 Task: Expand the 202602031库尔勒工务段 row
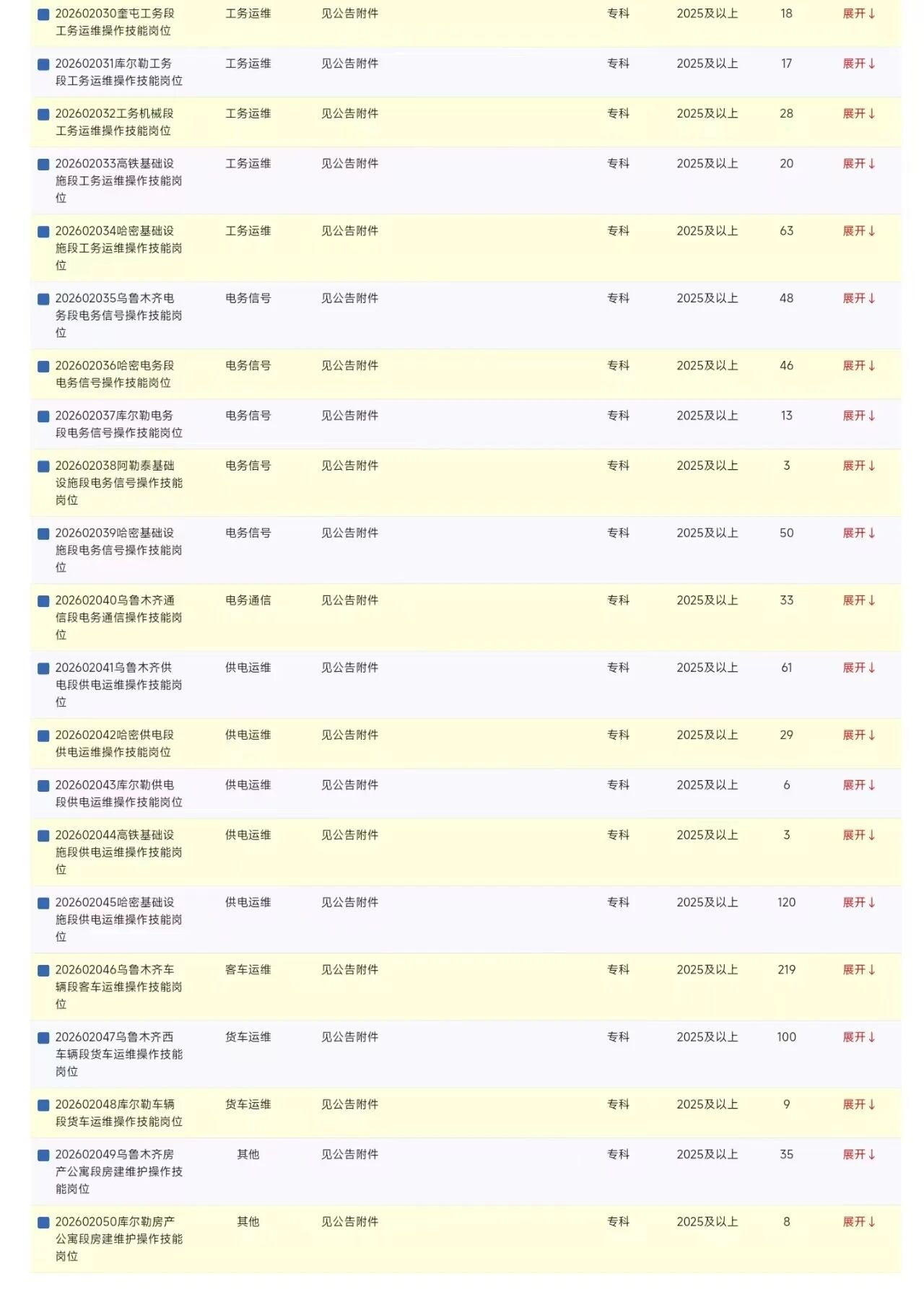(x=858, y=64)
